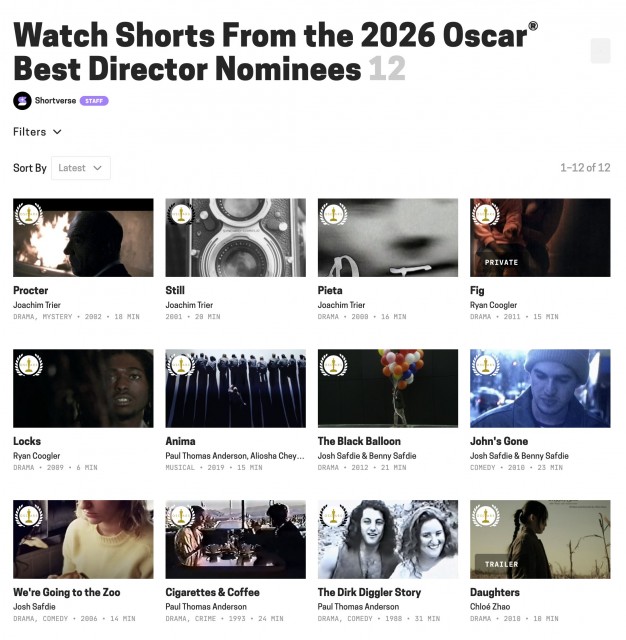Open the short film Procter
The height and width of the screenshot is (640, 626).
(x=83, y=238)
